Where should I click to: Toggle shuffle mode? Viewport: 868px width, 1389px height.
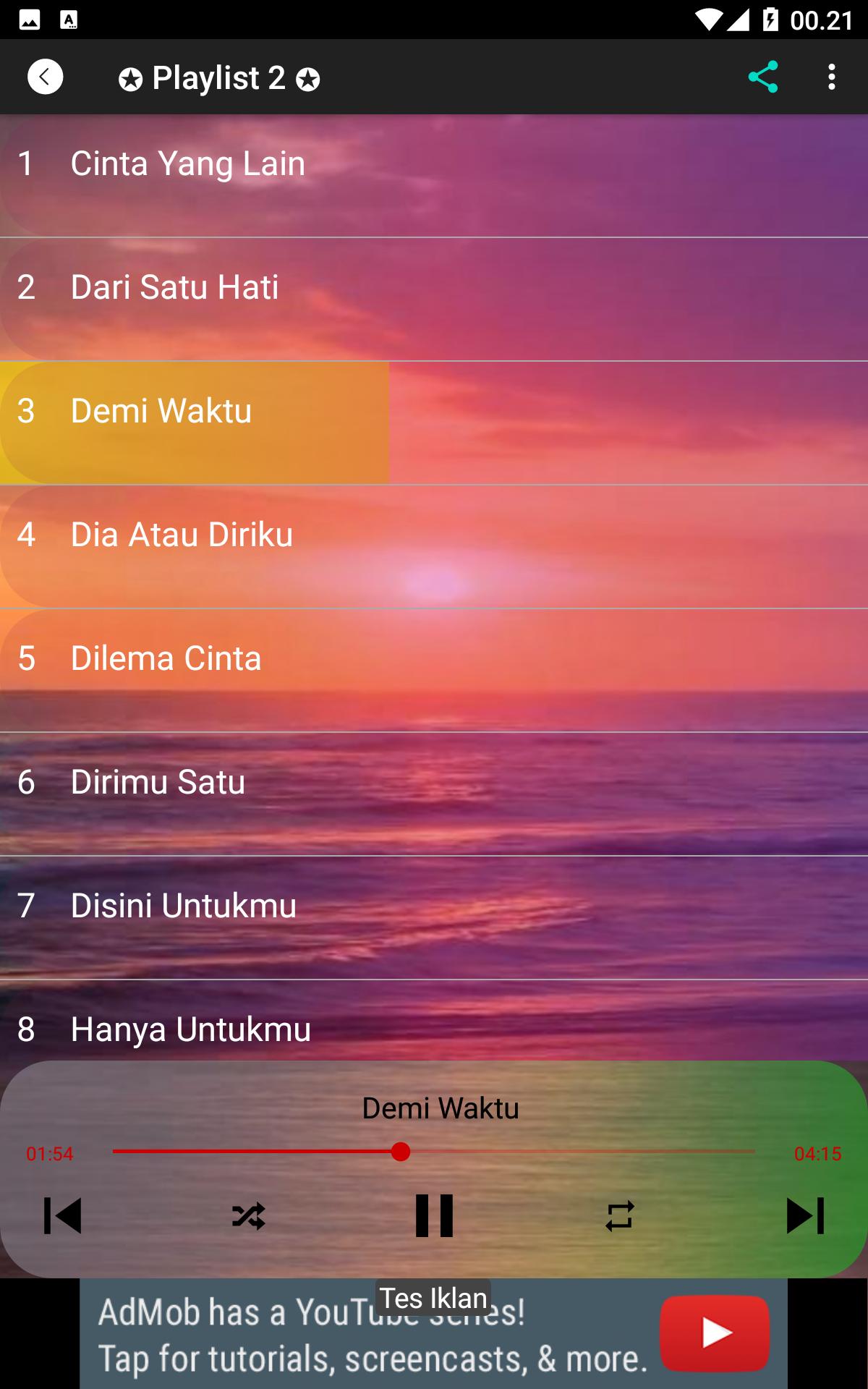click(248, 1216)
